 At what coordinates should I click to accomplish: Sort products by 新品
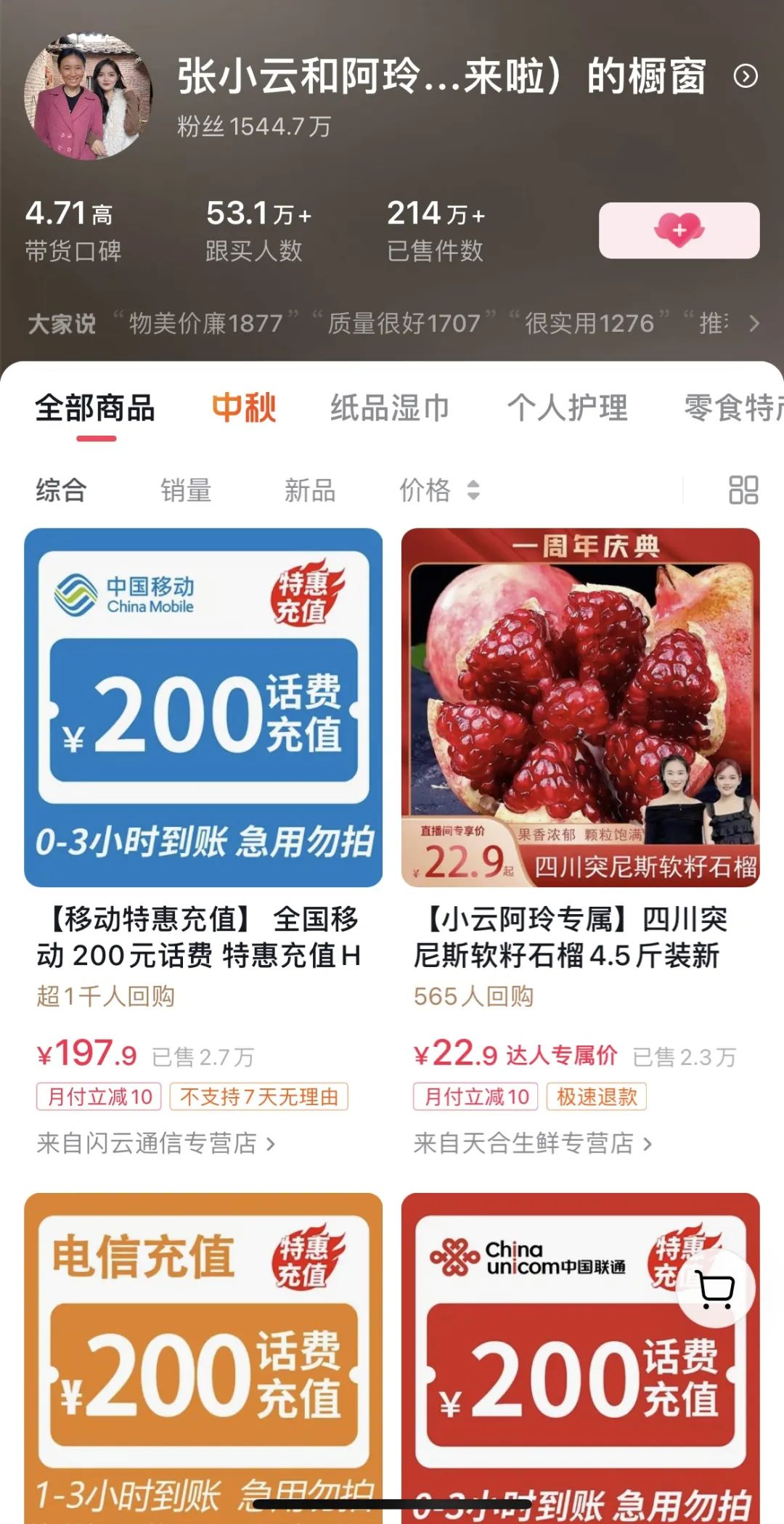[x=310, y=491]
